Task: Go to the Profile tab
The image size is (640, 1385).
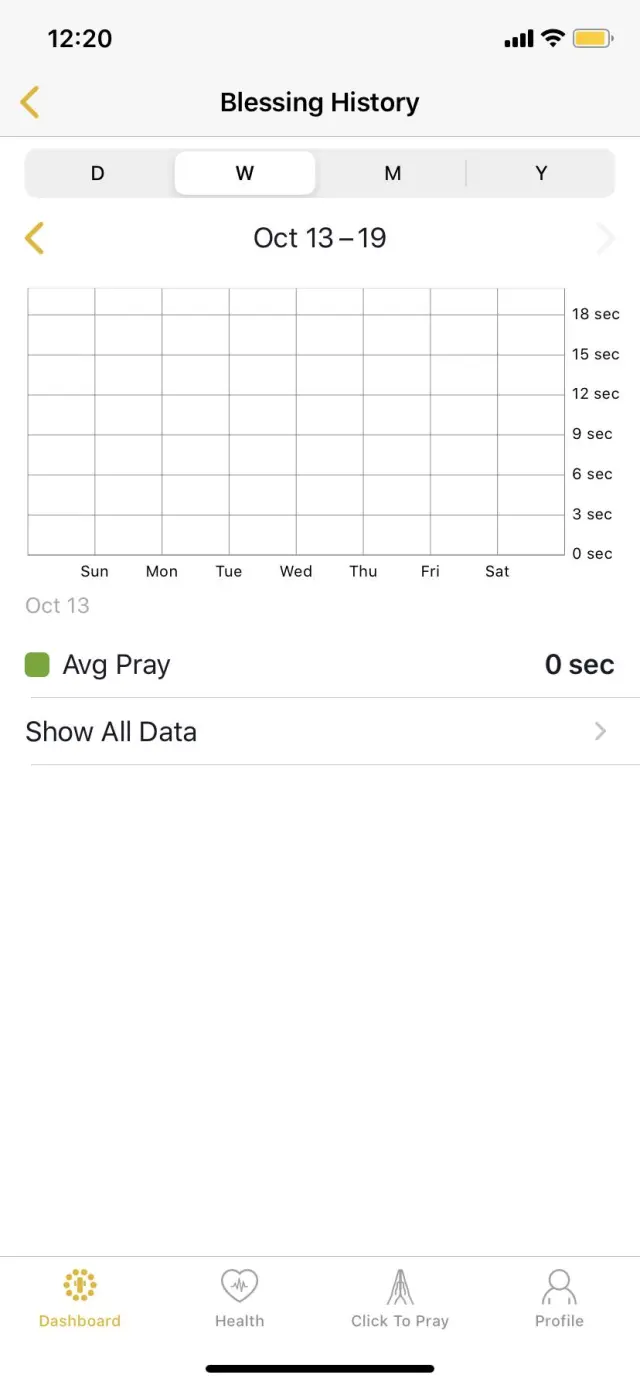Action: click(559, 1299)
